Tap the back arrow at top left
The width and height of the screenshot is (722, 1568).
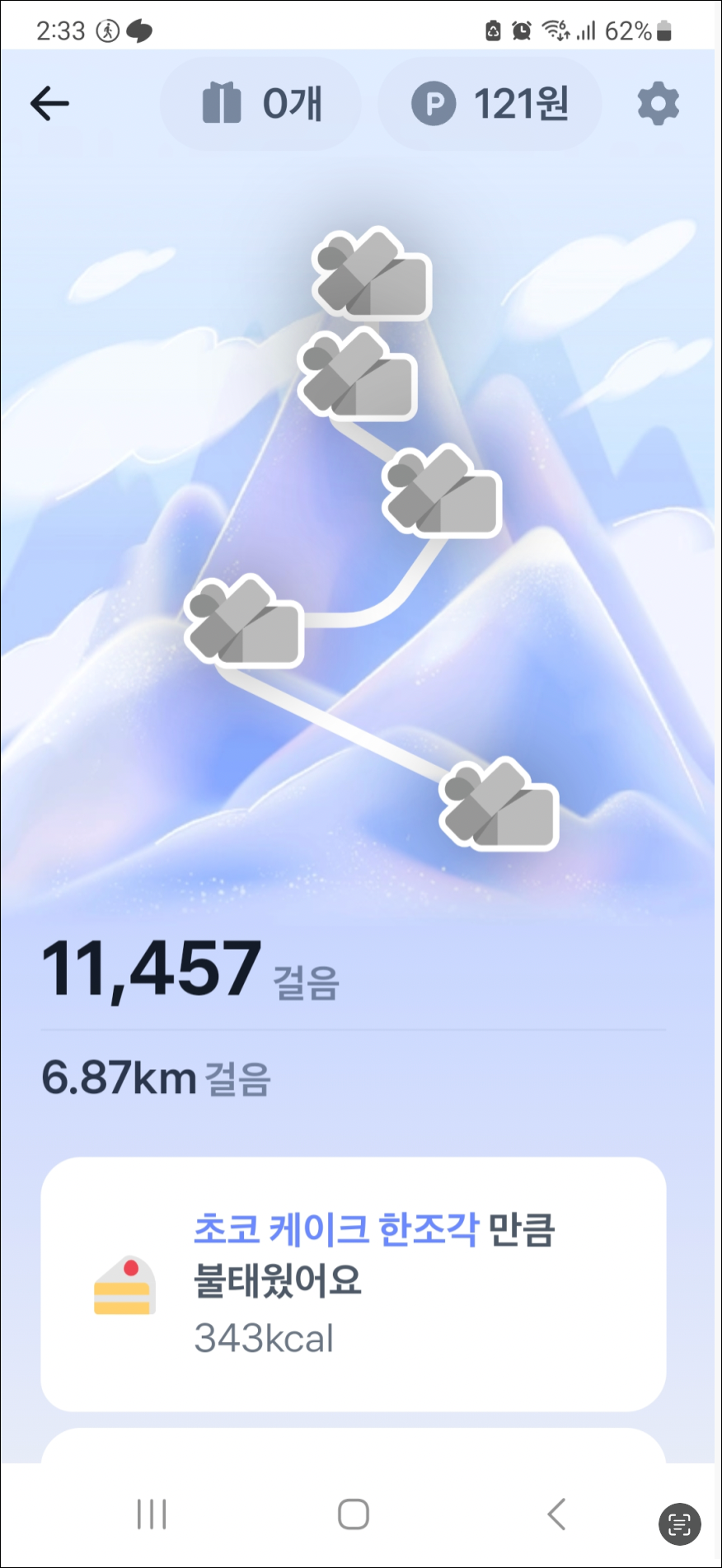click(x=49, y=103)
